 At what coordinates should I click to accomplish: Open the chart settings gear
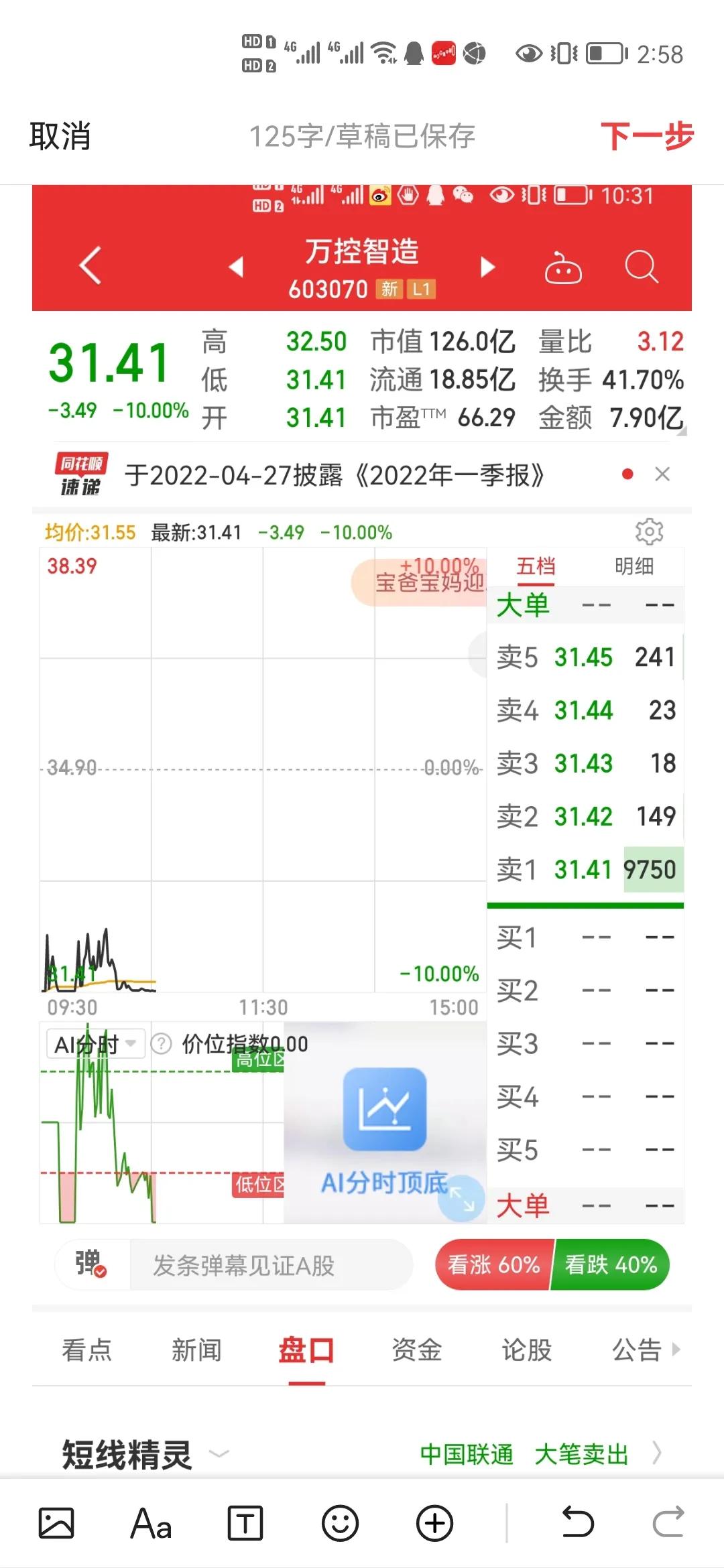(x=649, y=531)
